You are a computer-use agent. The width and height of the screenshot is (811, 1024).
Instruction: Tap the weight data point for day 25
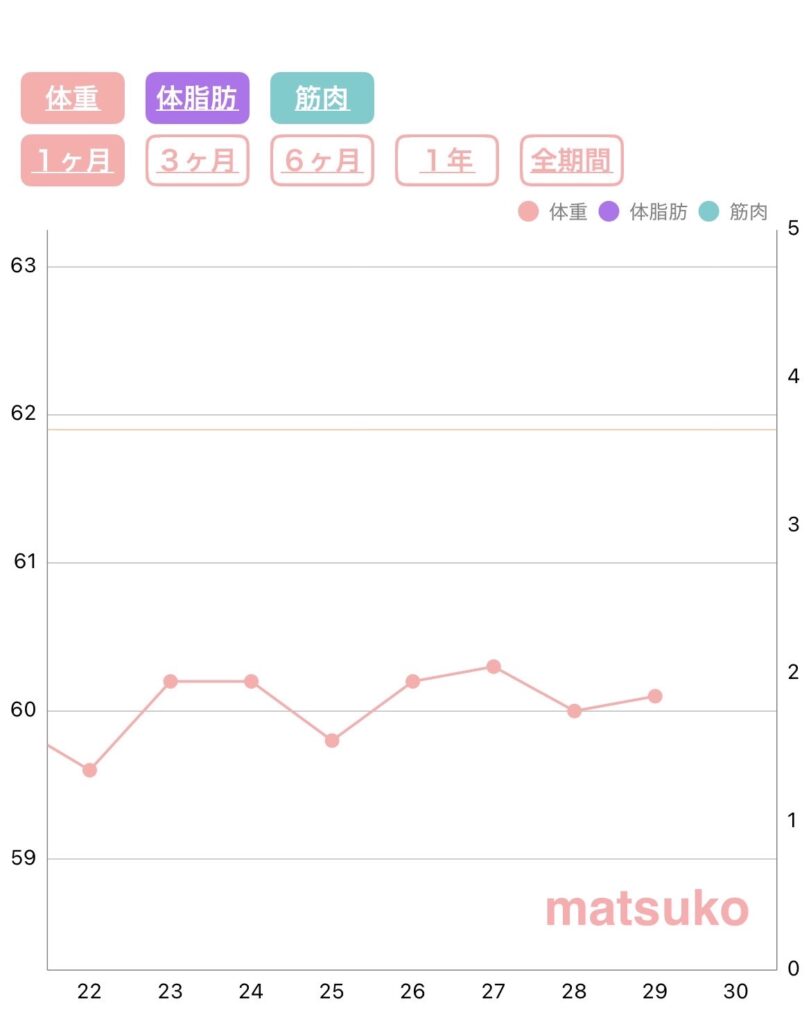pos(332,740)
